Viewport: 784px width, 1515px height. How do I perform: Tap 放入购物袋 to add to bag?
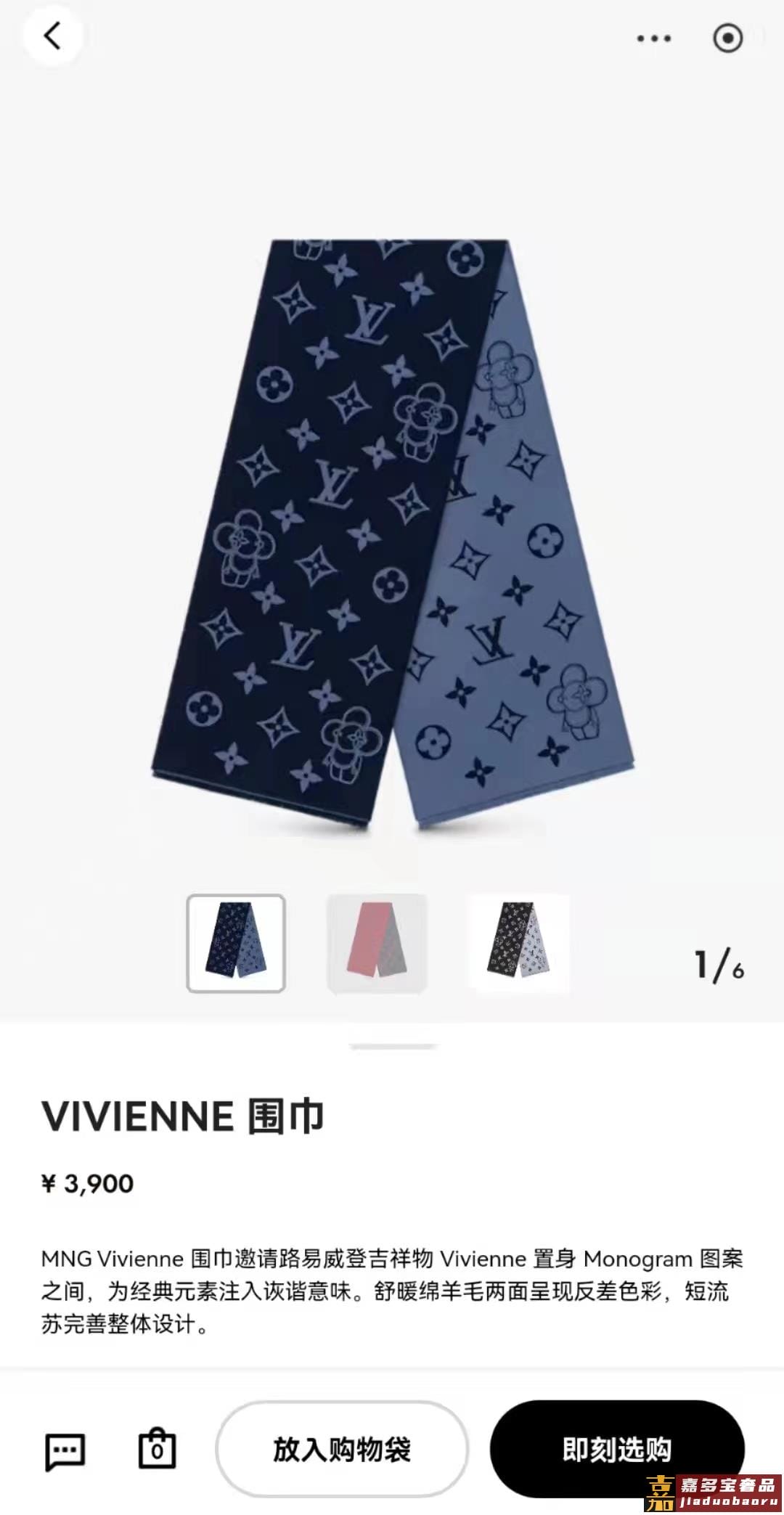point(341,1450)
